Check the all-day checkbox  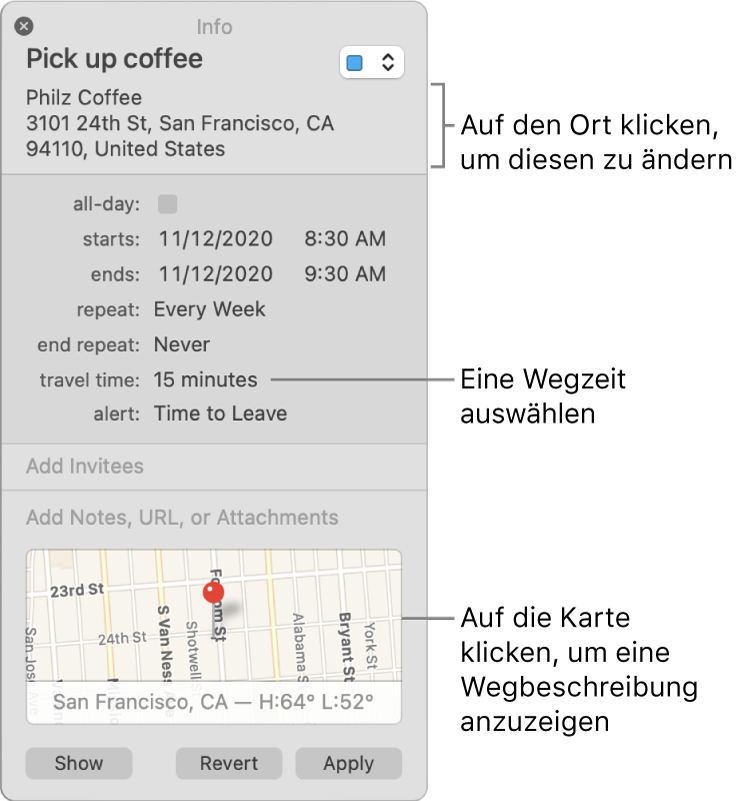pyautogui.click(x=168, y=204)
